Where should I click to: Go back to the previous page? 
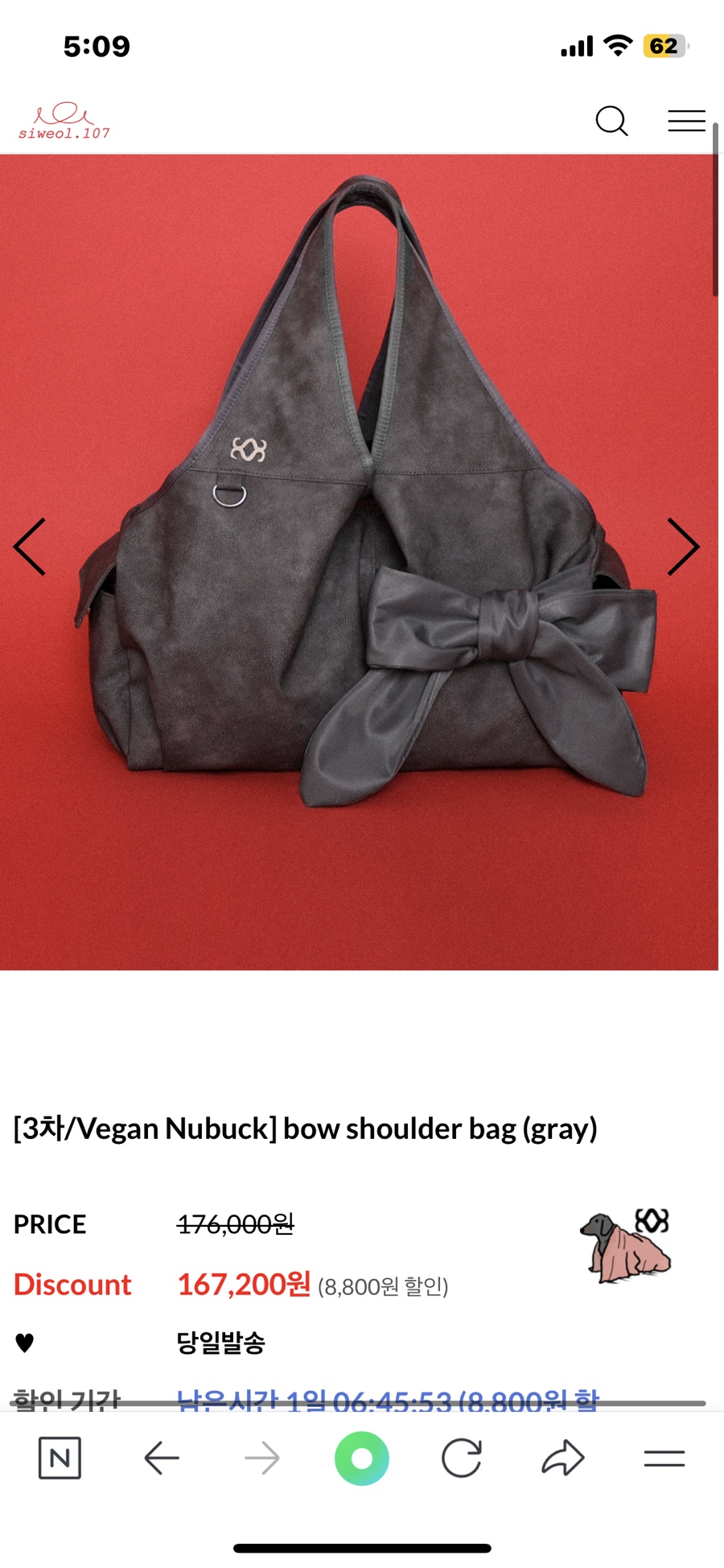pos(162,1458)
